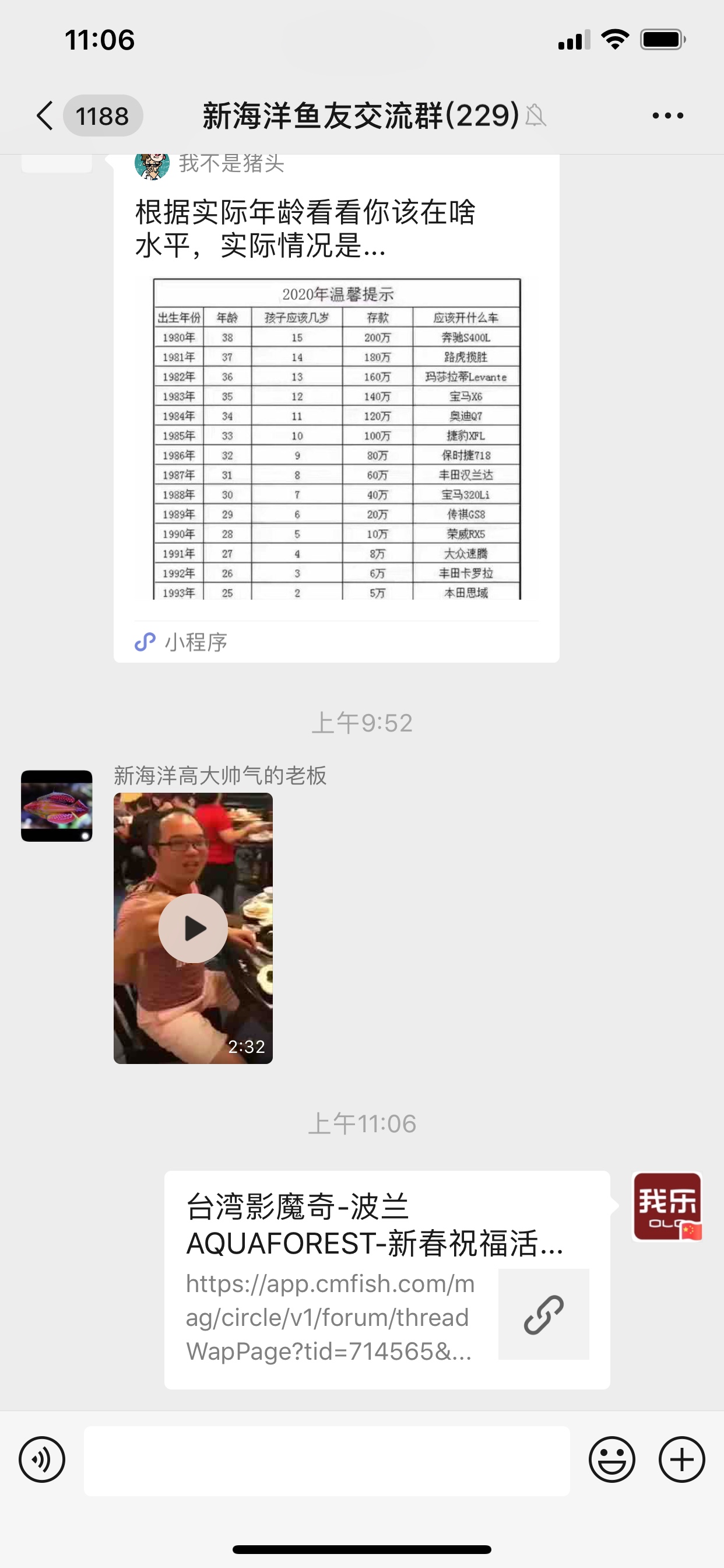Open the 台湾影魔奇 AQUAFOREST link card
Image resolution: width=724 pixels, height=1568 pixels.
pos(387,1279)
